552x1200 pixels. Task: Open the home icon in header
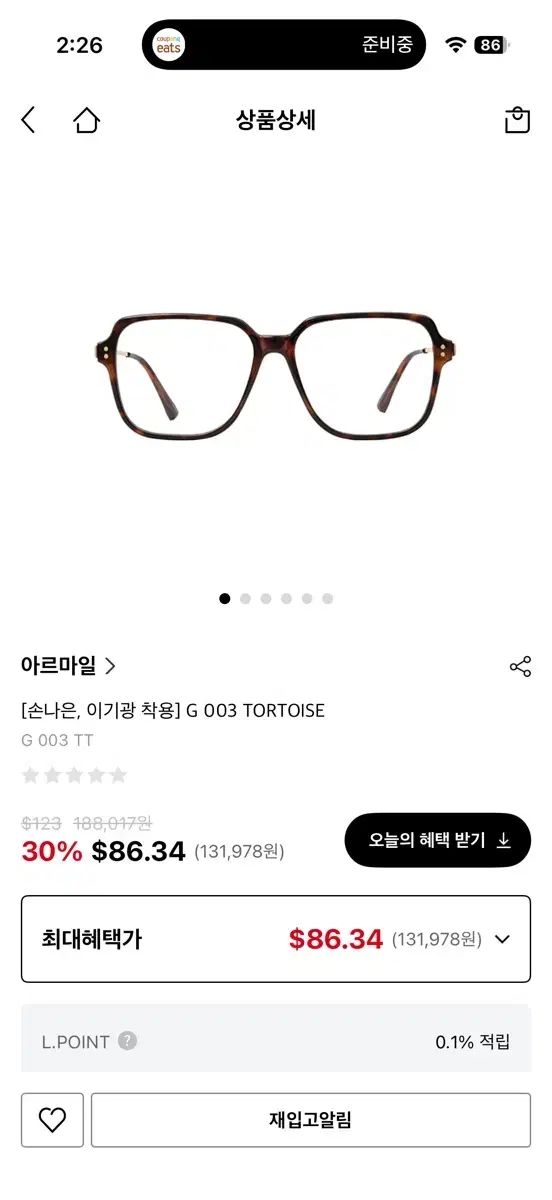pos(87,120)
